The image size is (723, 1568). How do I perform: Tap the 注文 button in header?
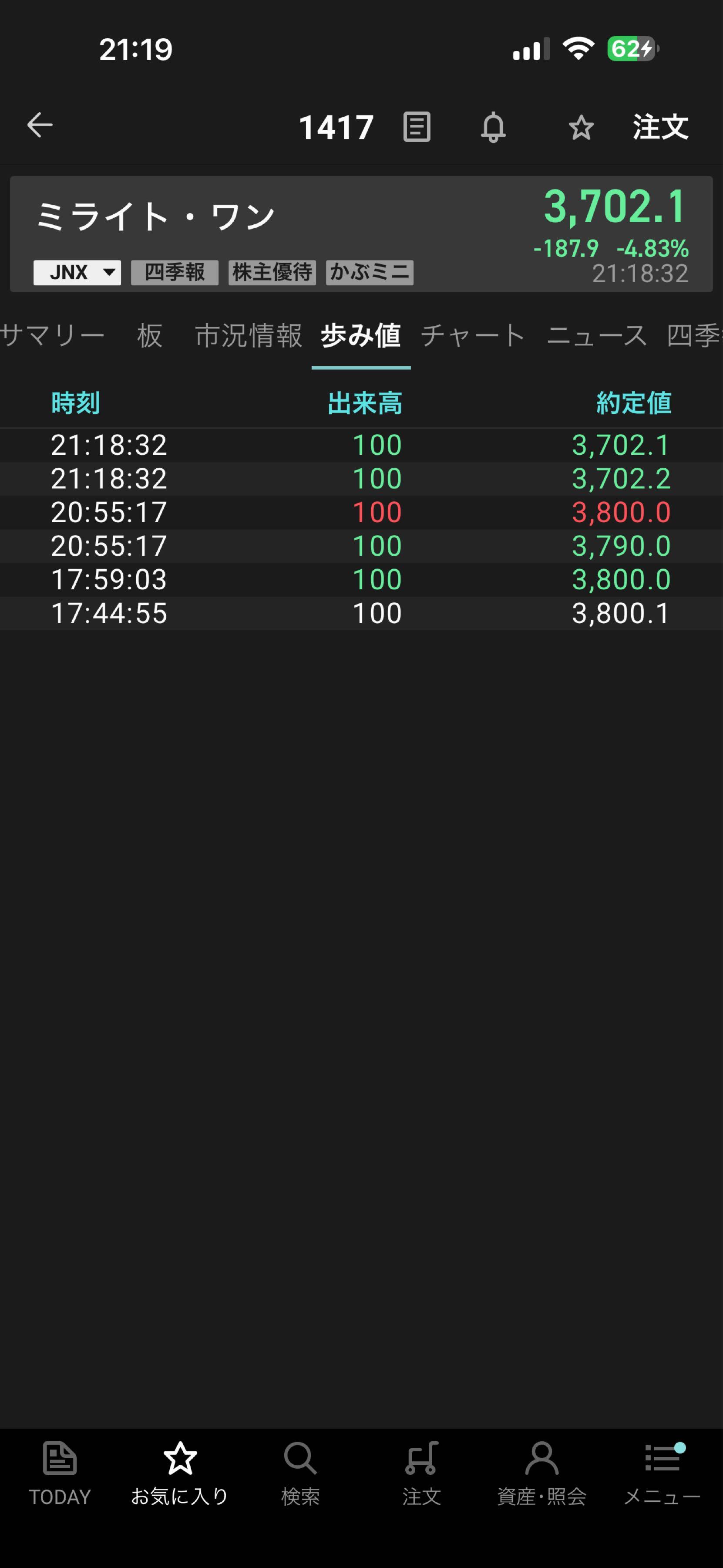(660, 127)
